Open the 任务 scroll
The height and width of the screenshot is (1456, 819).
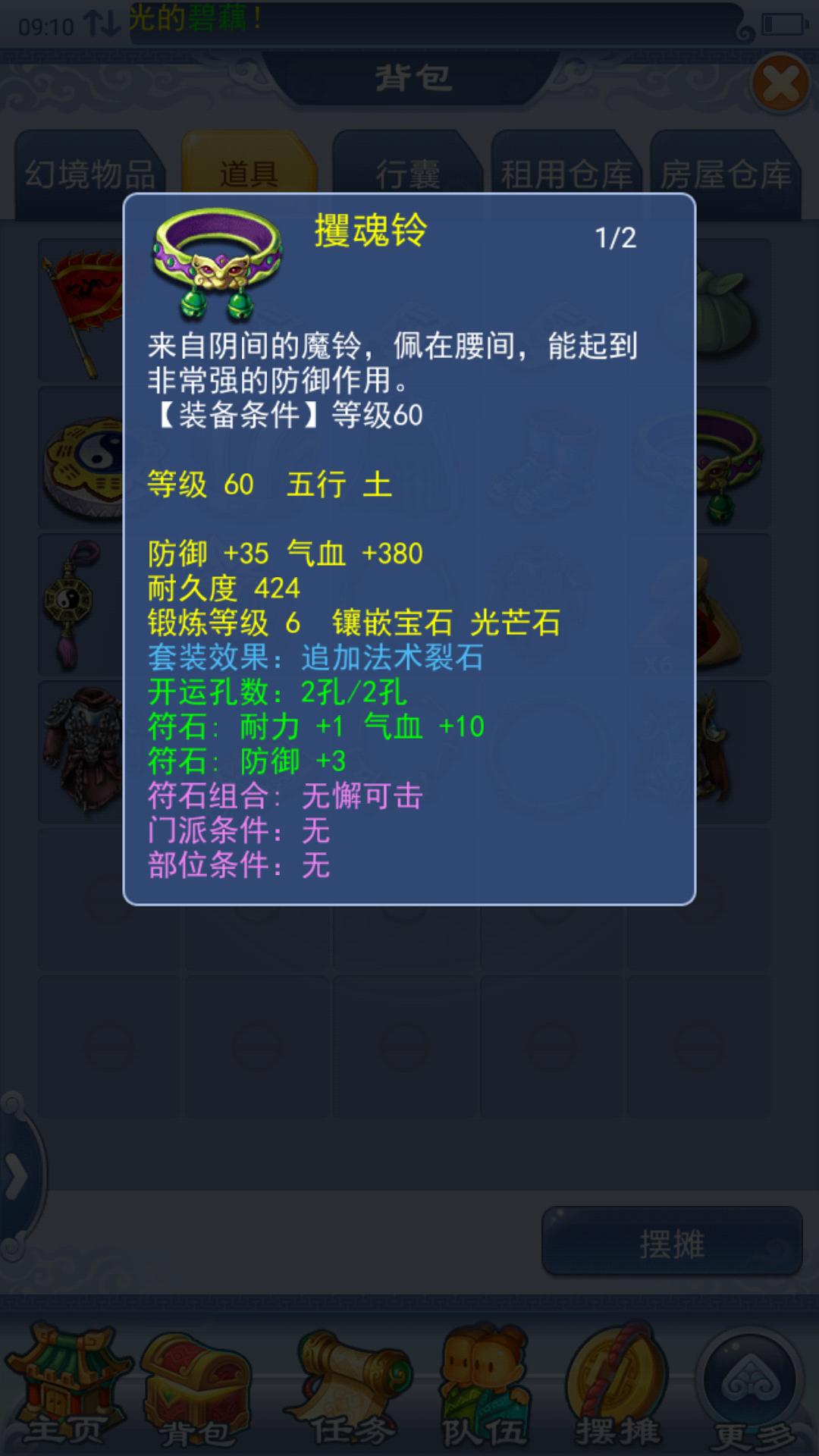(350, 1386)
